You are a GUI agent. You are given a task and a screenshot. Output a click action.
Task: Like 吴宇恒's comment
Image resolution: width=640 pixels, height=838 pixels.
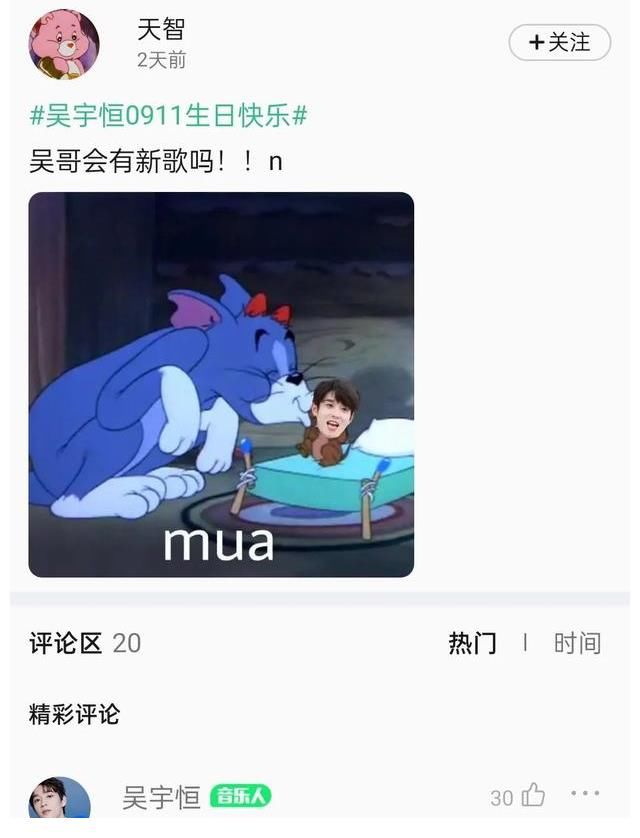pos(533,795)
